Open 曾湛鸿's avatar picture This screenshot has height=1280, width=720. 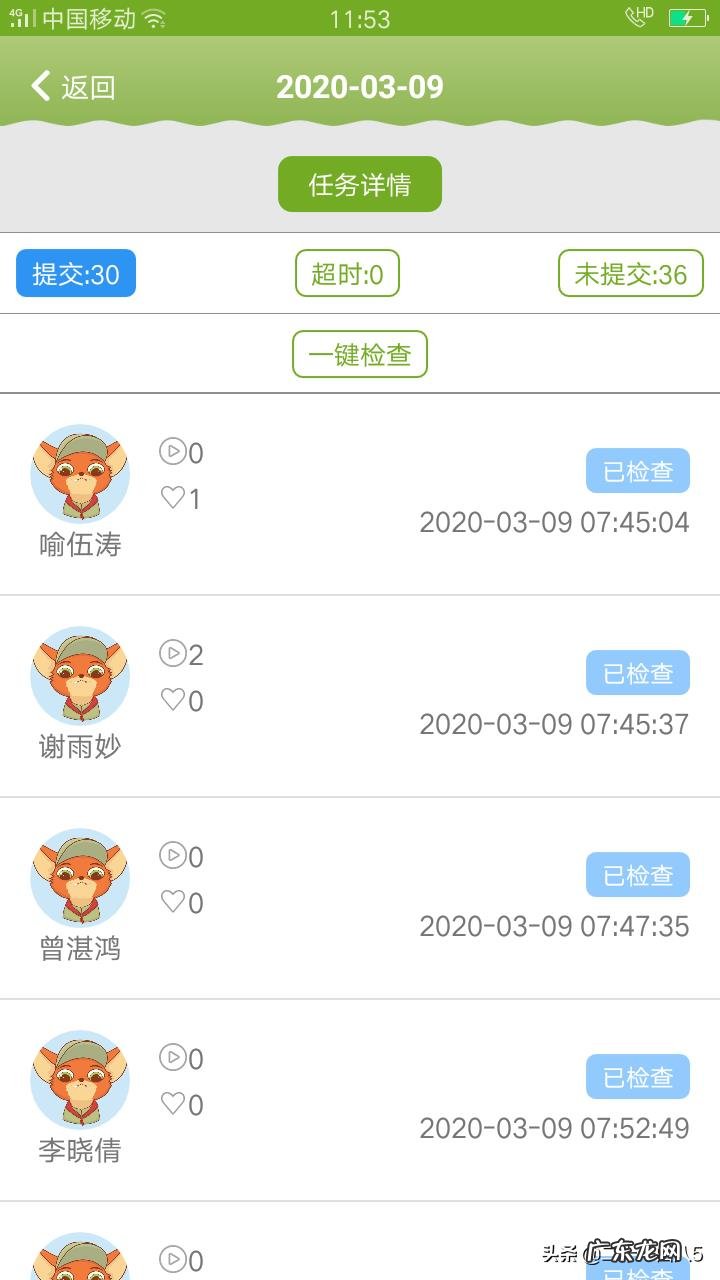79,877
